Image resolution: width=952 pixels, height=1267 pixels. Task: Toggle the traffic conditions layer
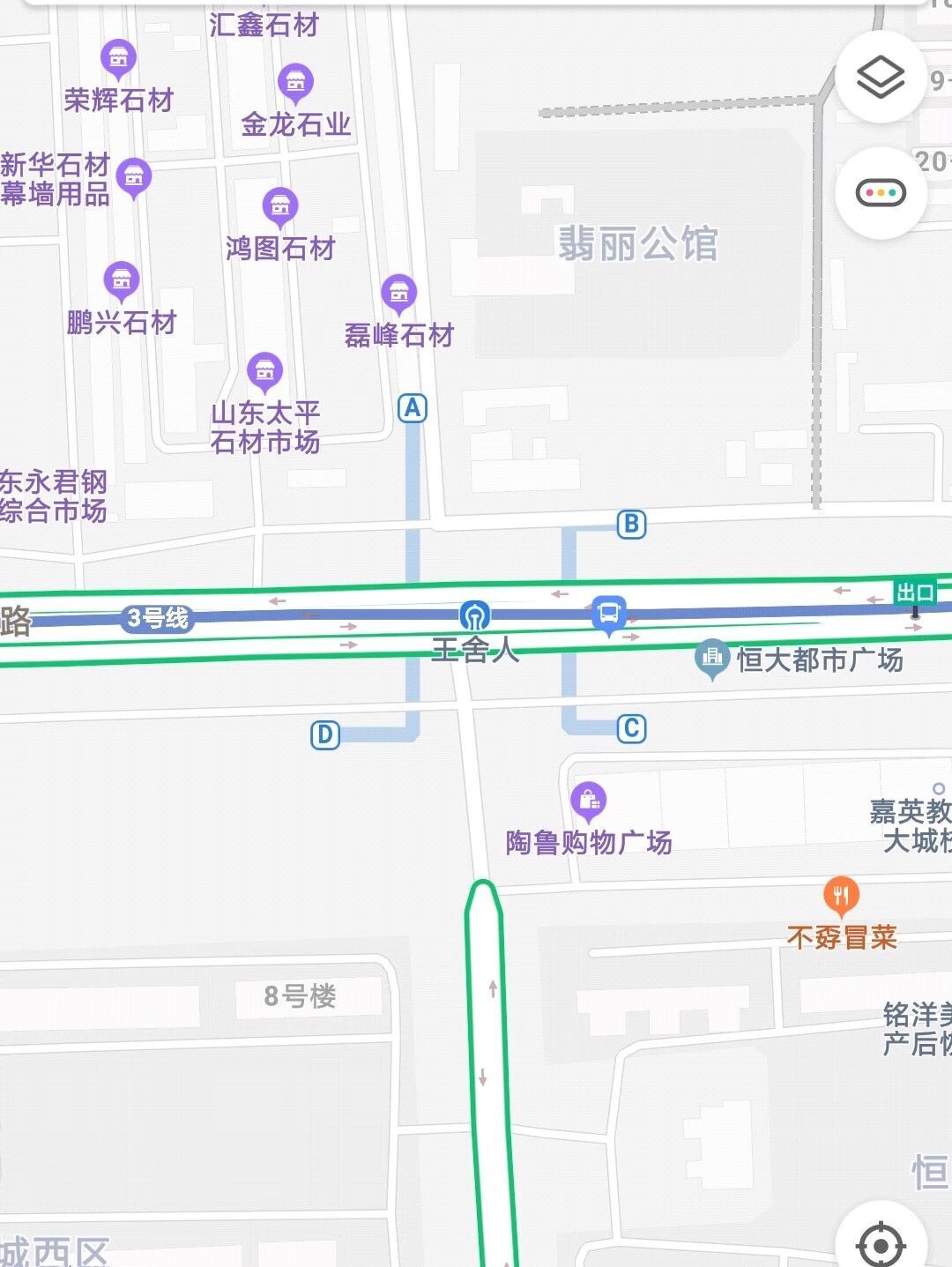[881, 192]
